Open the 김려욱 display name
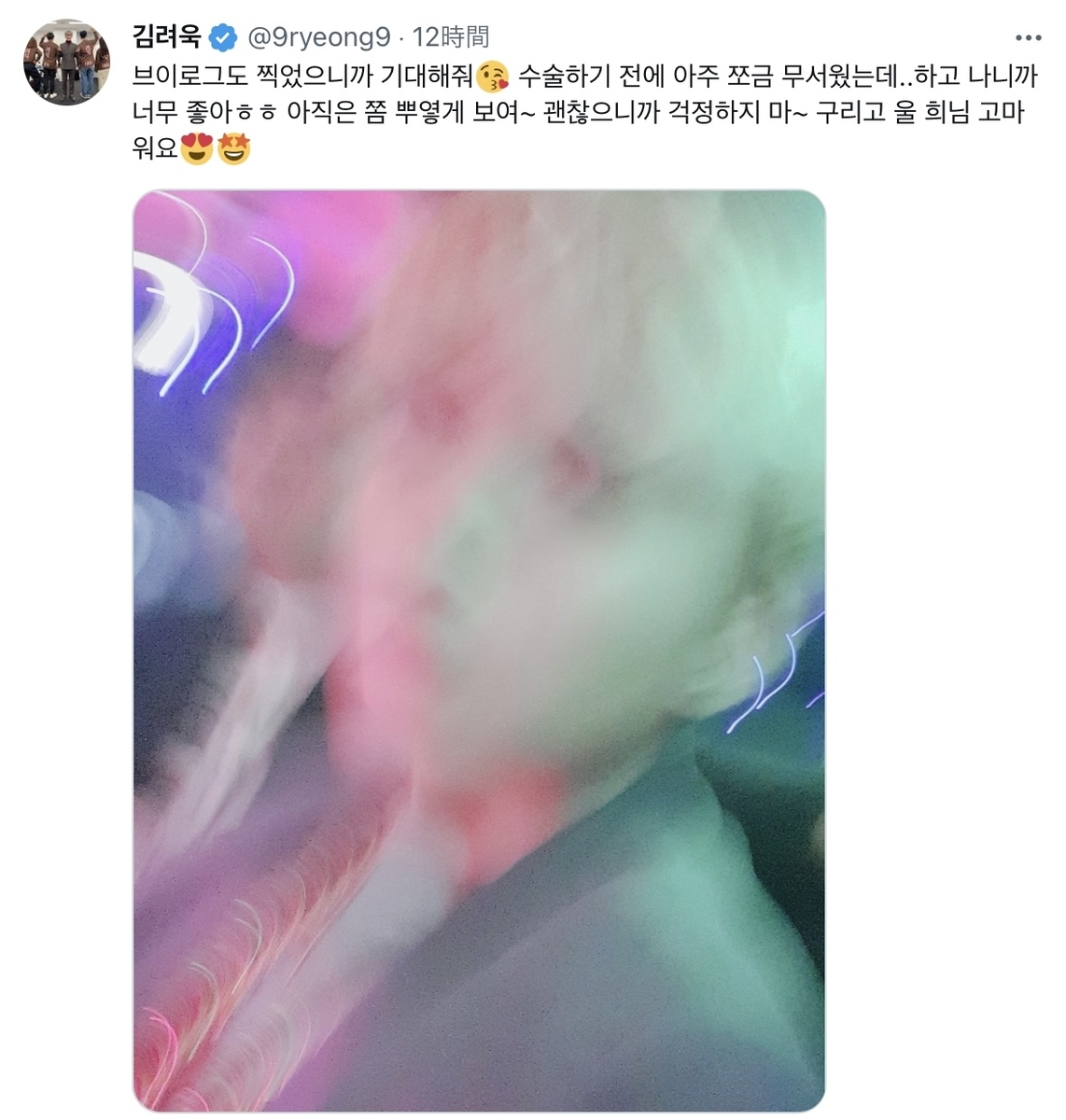 coord(167,36)
